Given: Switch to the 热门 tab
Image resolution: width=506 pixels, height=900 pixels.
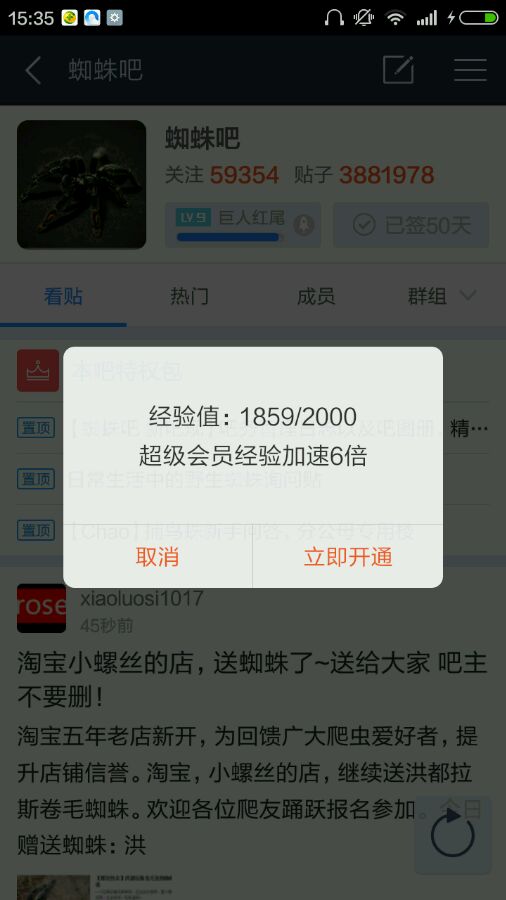Looking at the screenshot, I should click(189, 296).
